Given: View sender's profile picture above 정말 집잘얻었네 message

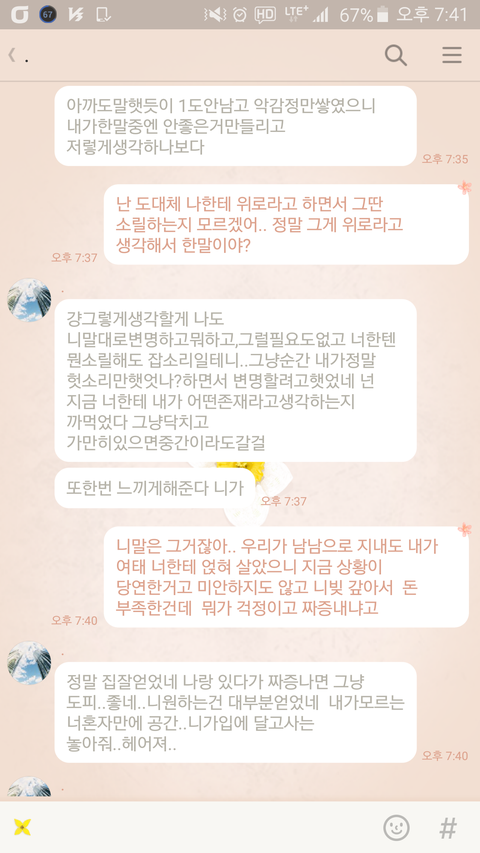Looking at the screenshot, I should (29, 662).
